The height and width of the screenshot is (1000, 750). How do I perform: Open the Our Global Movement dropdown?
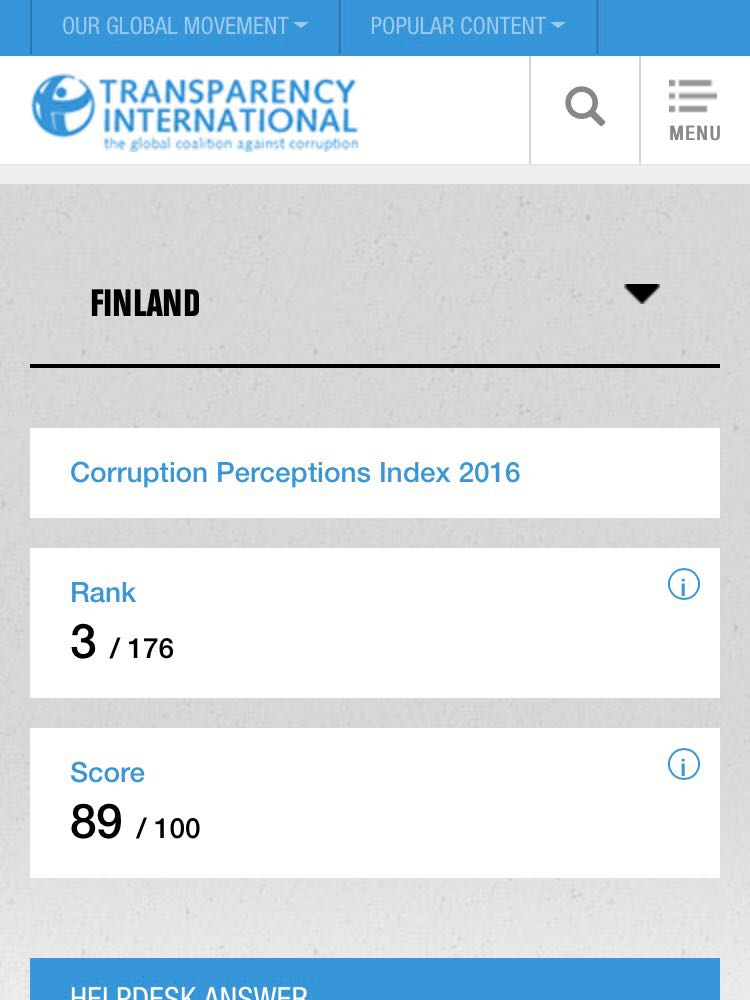point(185,27)
